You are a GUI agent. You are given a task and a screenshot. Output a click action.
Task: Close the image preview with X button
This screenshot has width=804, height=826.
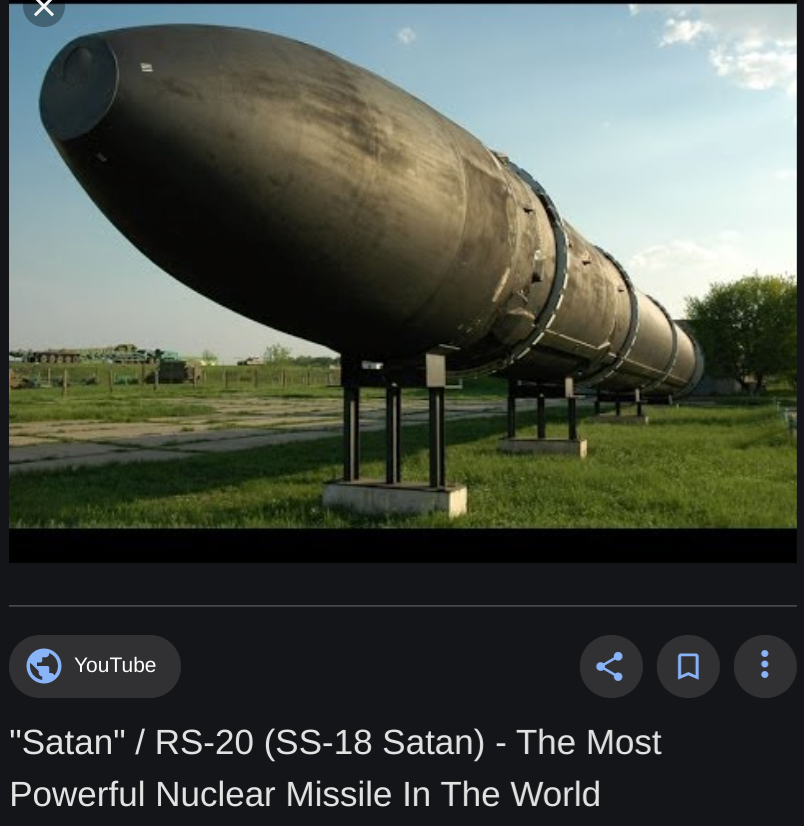point(42,8)
